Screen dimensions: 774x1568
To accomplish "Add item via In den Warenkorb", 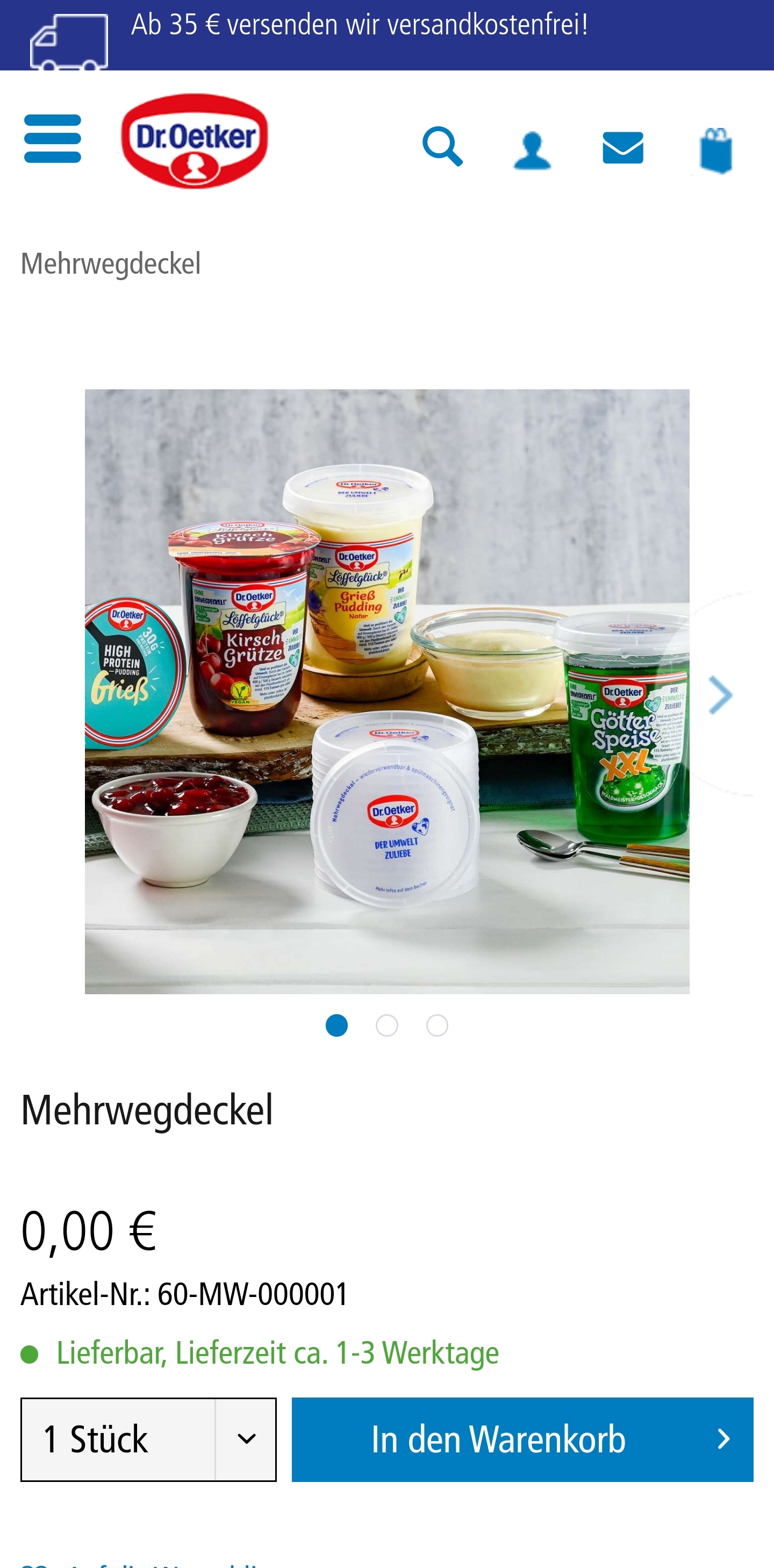I will click(522, 1439).
